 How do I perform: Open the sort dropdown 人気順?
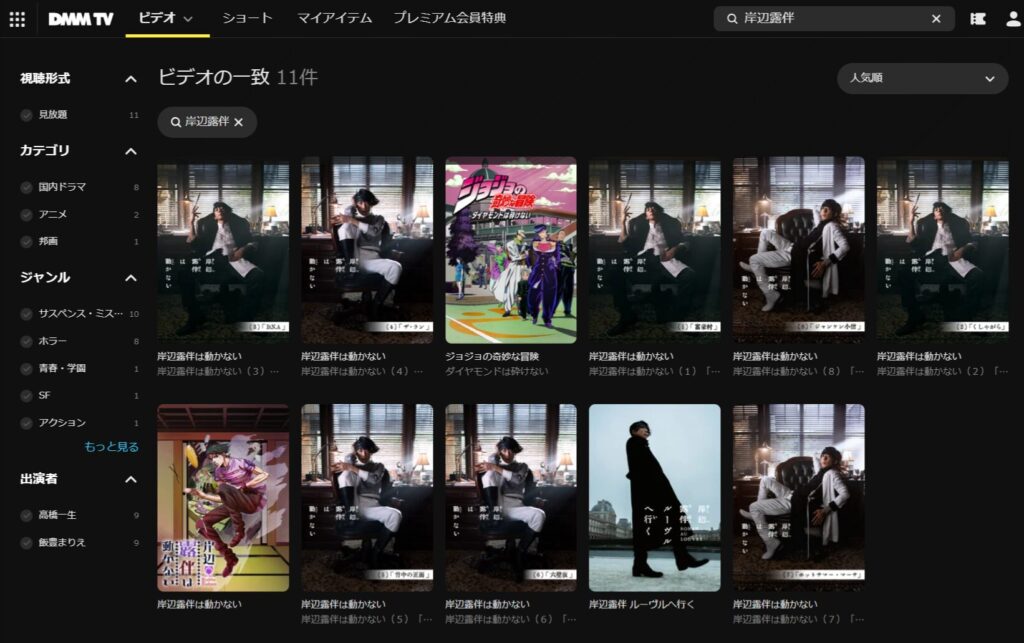[x=922, y=79]
